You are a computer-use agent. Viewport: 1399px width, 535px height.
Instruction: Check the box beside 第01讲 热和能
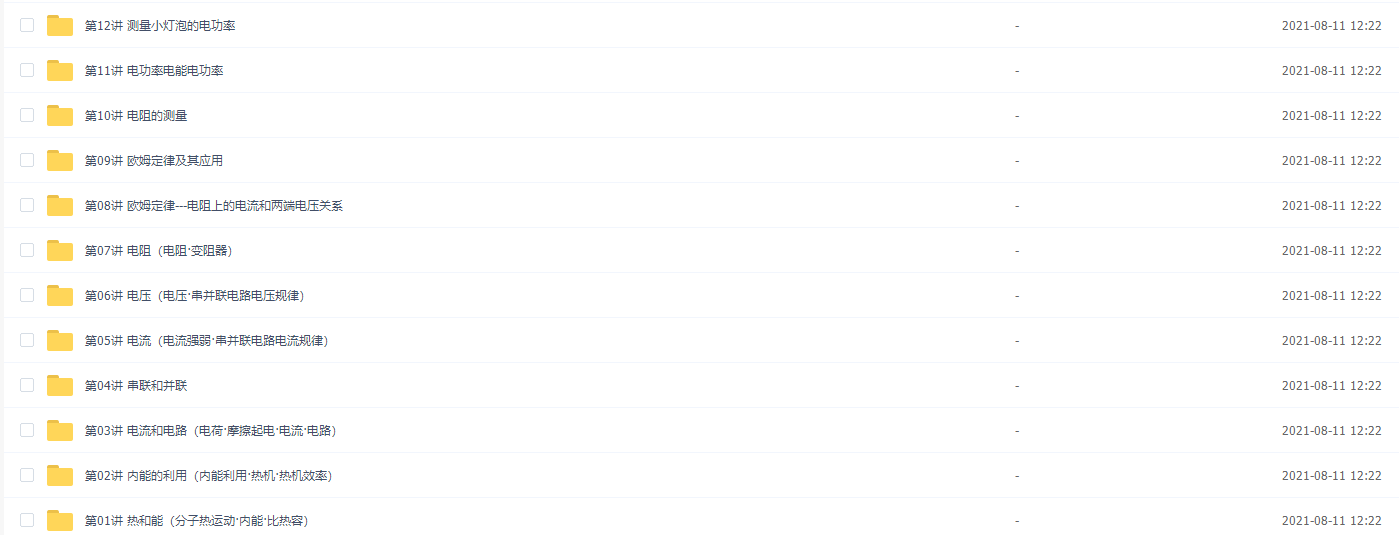27,520
